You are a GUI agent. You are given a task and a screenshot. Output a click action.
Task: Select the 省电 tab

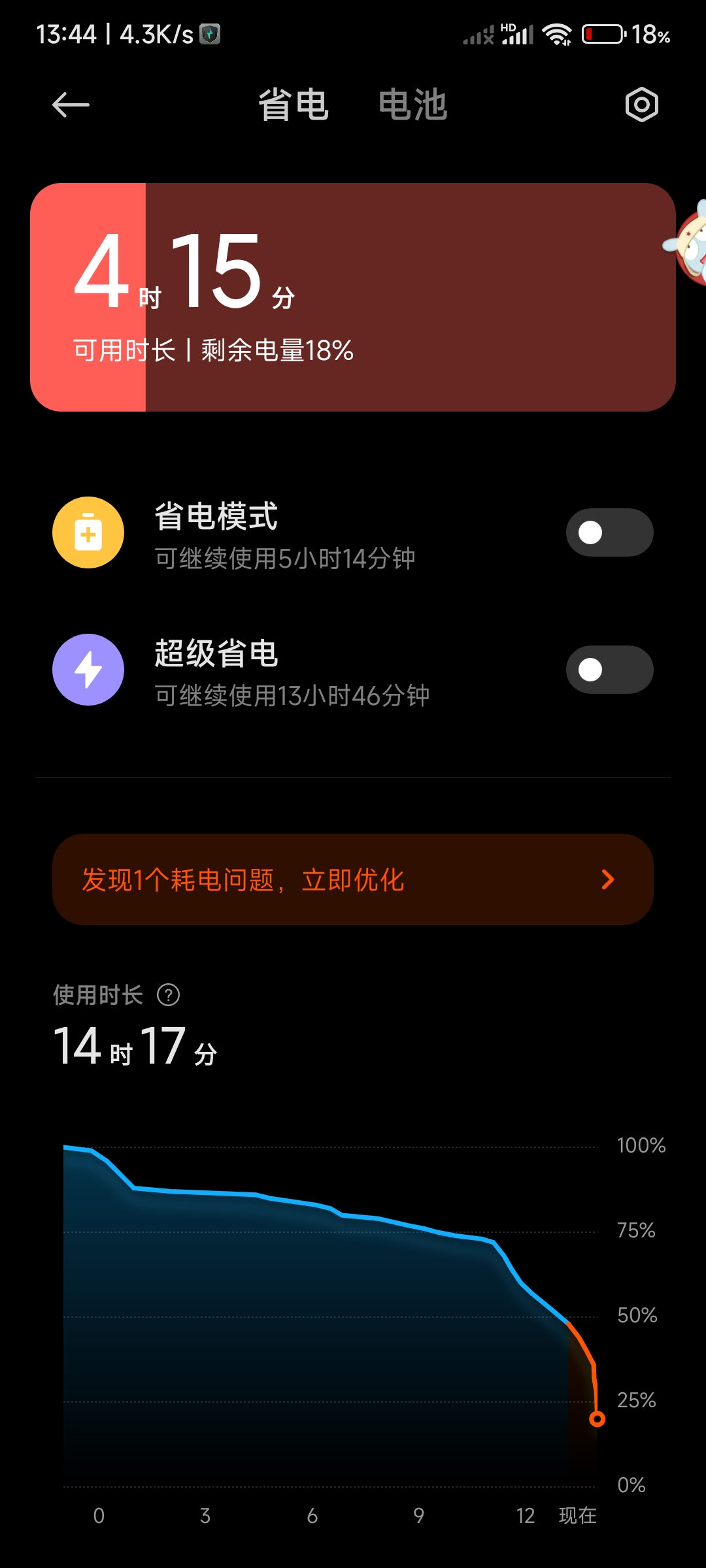(293, 105)
